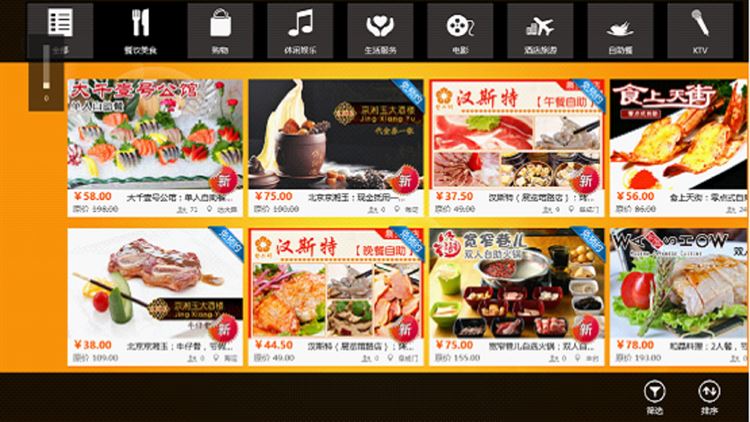Open the 生活服务 life services category

pyautogui.click(x=380, y=30)
